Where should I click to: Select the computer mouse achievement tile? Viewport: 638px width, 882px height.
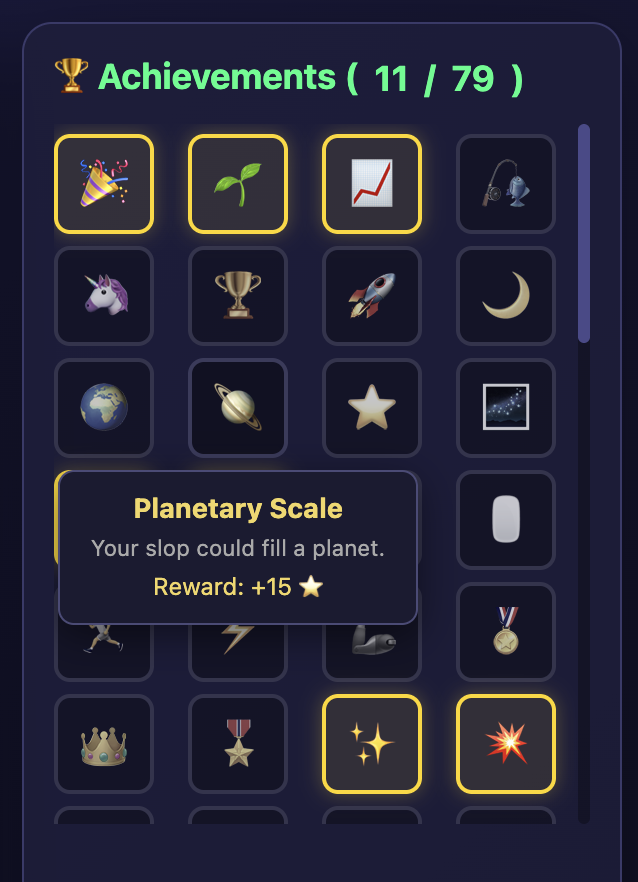pyautogui.click(x=506, y=520)
